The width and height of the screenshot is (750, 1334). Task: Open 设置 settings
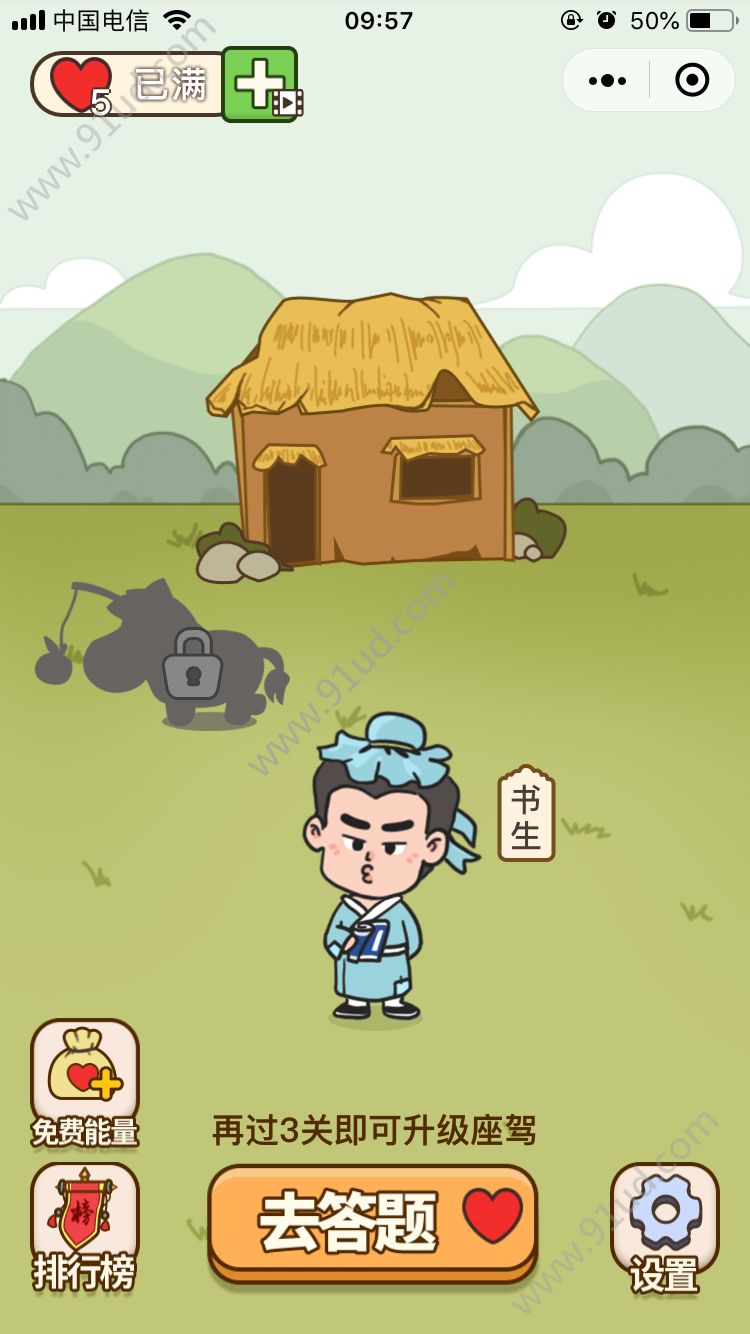pyautogui.click(x=665, y=1226)
